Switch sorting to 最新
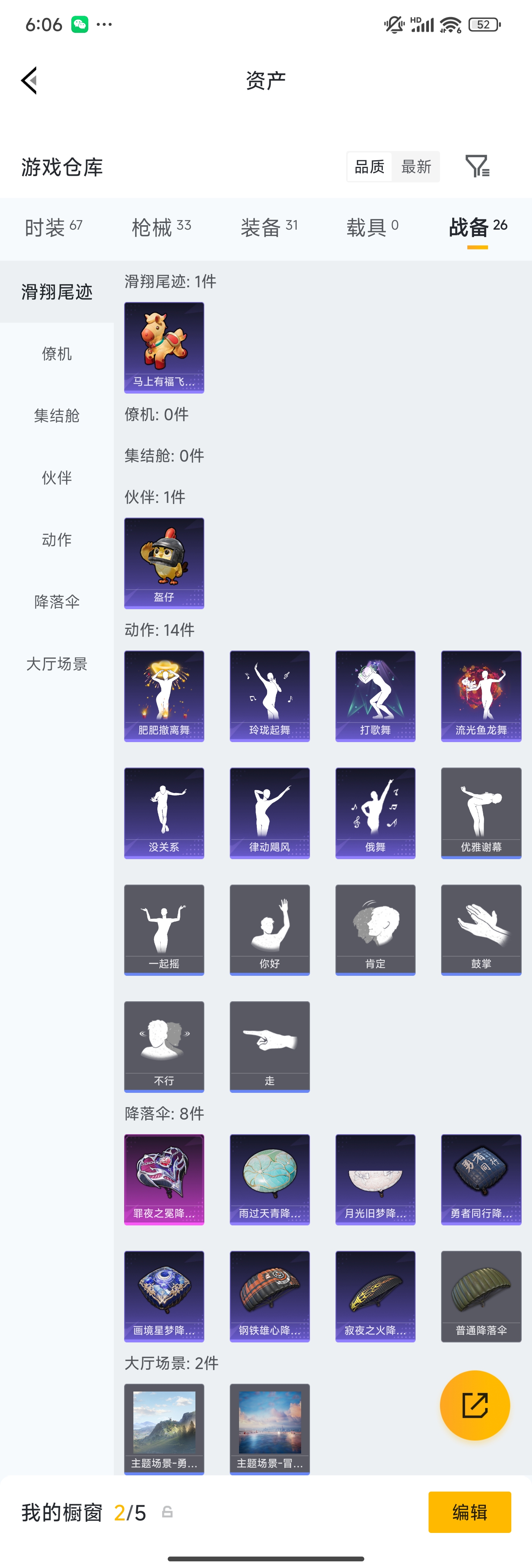Image resolution: width=532 pixels, height=1568 pixels. (416, 166)
